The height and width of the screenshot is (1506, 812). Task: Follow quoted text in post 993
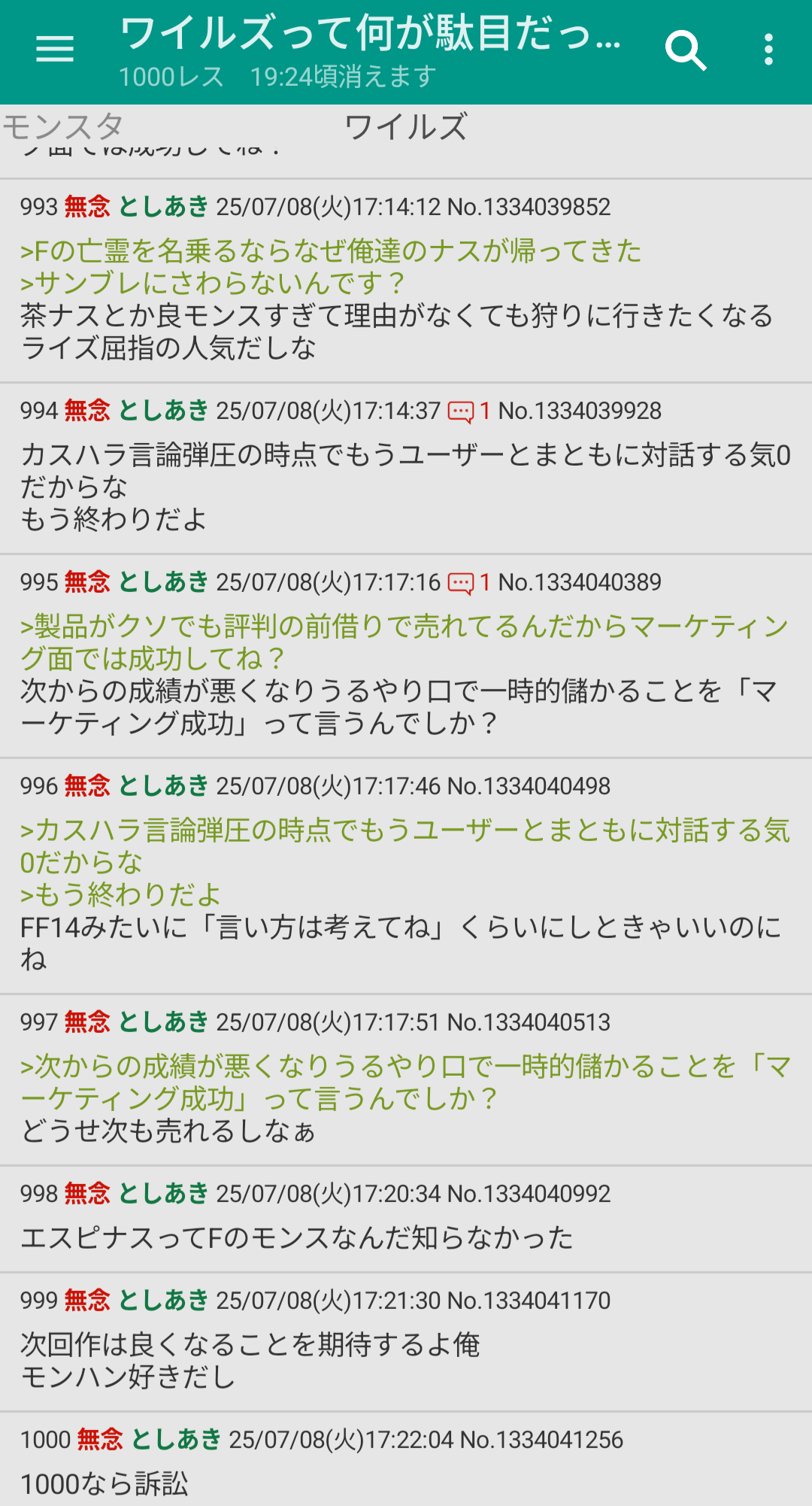click(331, 267)
